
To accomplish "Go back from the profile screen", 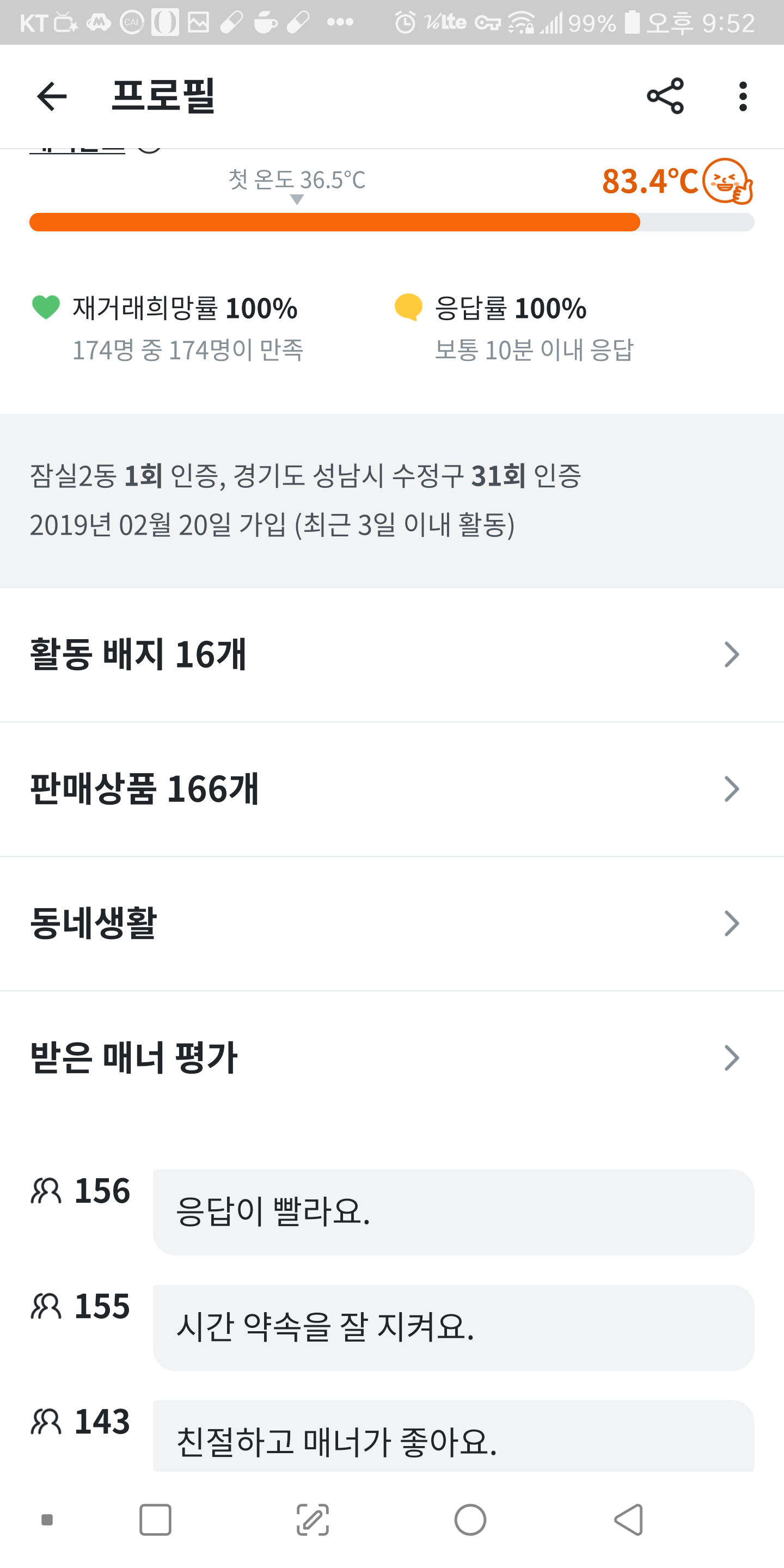I will click(x=52, y=96).
